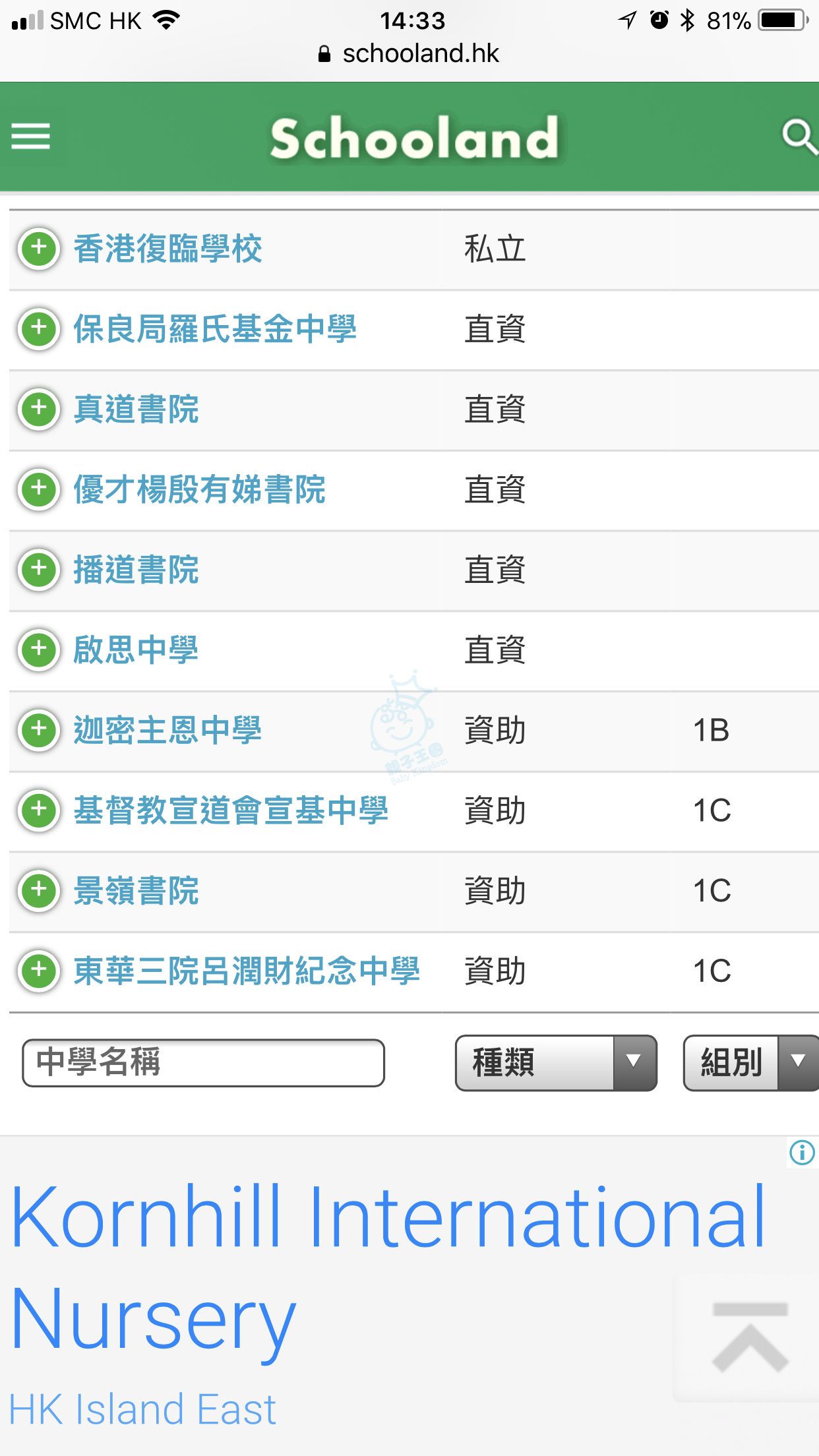Tap the schooland.hk address bar

(x=409, y=53)
